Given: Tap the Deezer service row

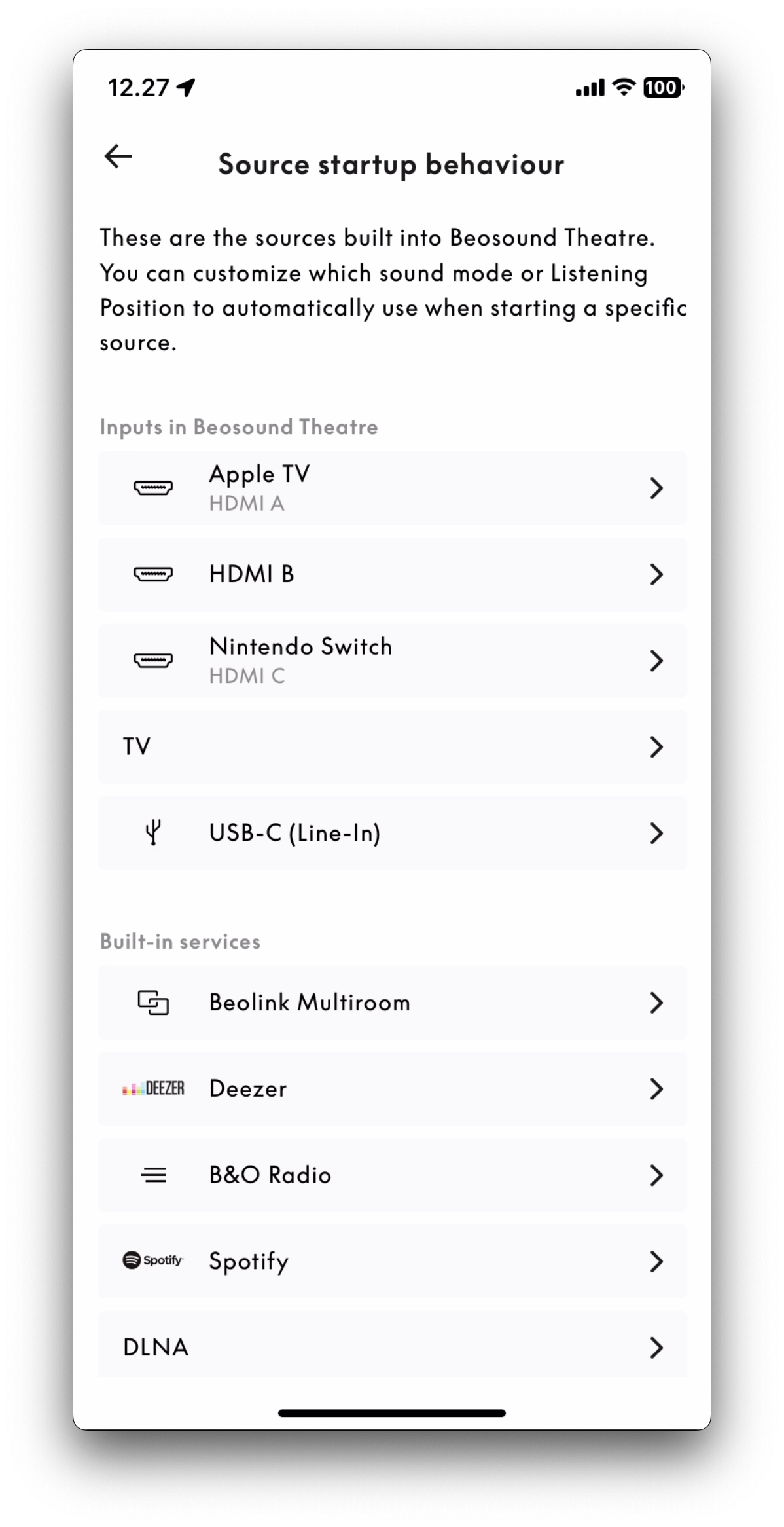Looking at the screenshot, I should pyautogui.click(x=392, y=1089).
